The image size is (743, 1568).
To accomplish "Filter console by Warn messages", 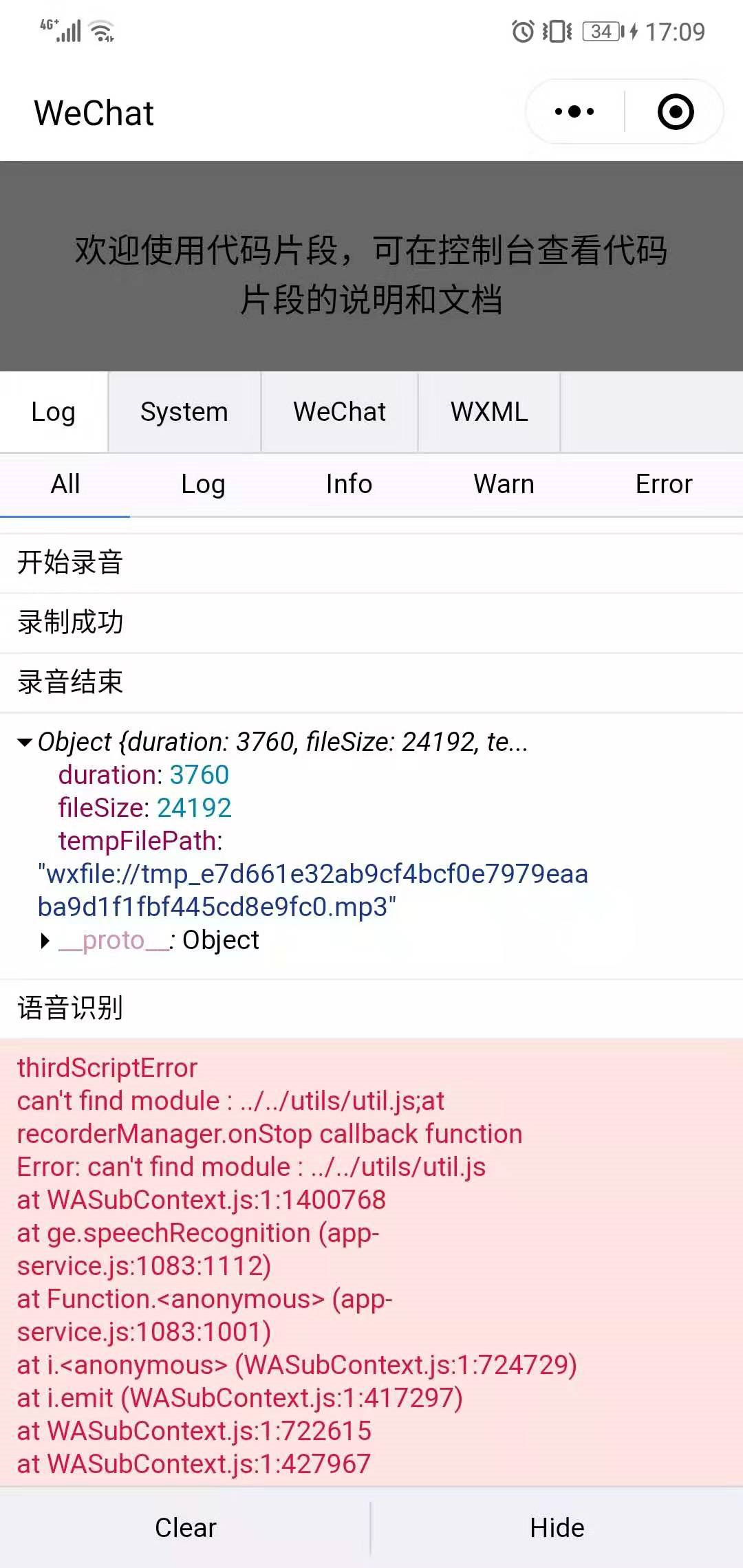I will click(504, 484).
